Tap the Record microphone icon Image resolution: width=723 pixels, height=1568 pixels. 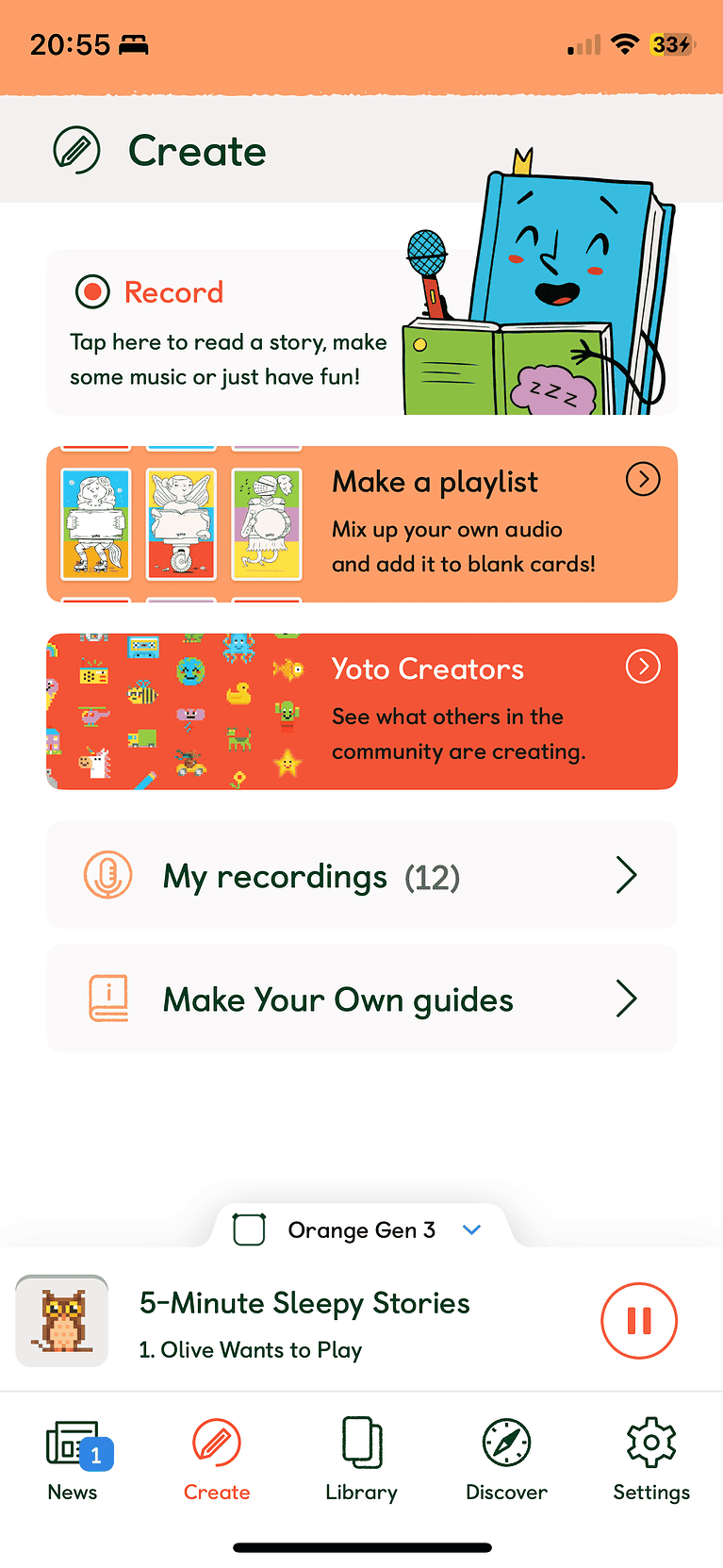[92, 292]
